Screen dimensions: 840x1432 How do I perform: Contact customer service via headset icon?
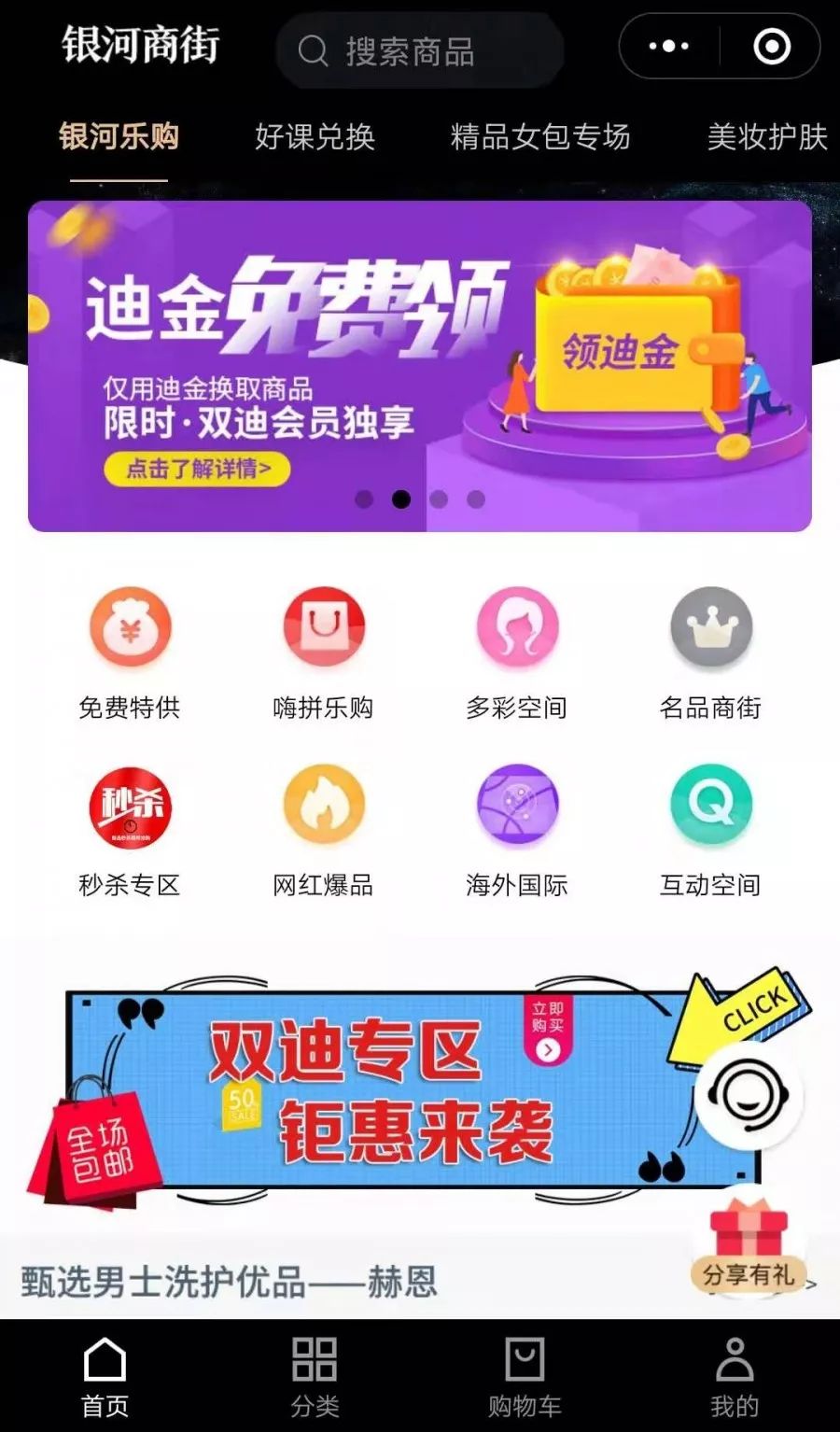coord(749,1094)
